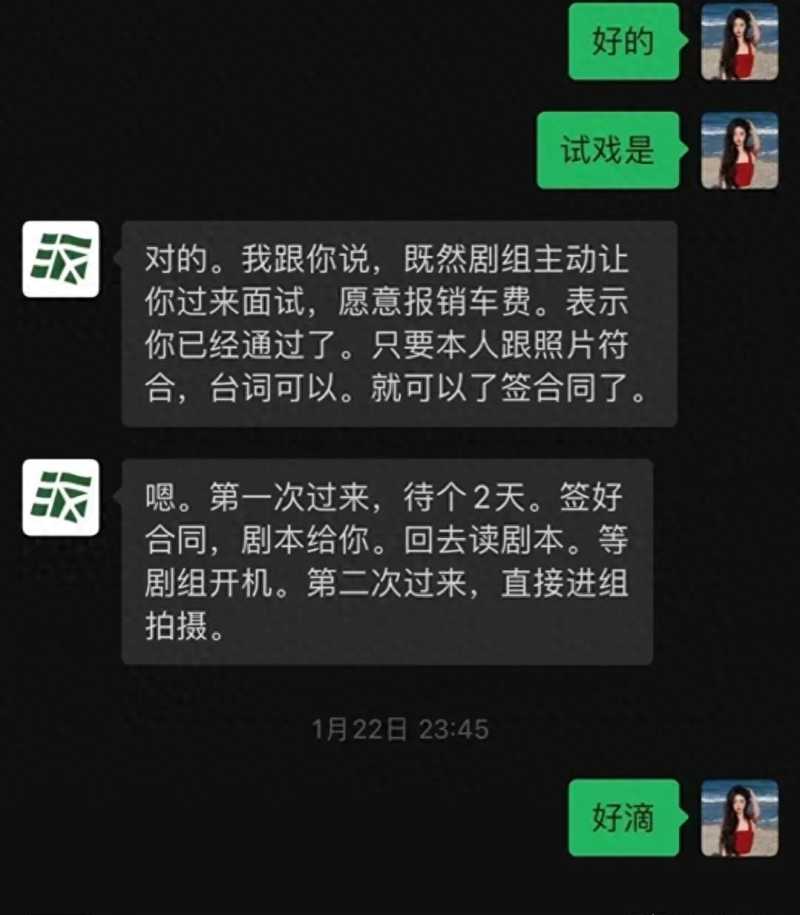Tap the avatar next to "好滴"
This screenshot has width=800, height=915.
point(739,818)
